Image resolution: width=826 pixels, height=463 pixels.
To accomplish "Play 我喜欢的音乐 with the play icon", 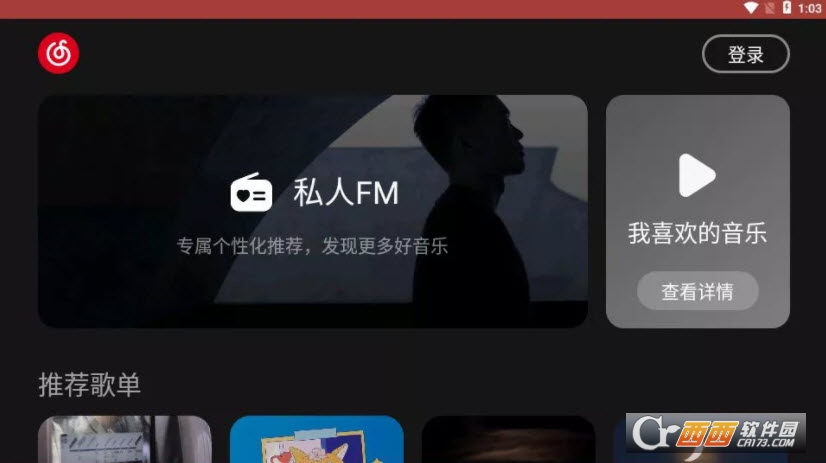I will point(697,176).
